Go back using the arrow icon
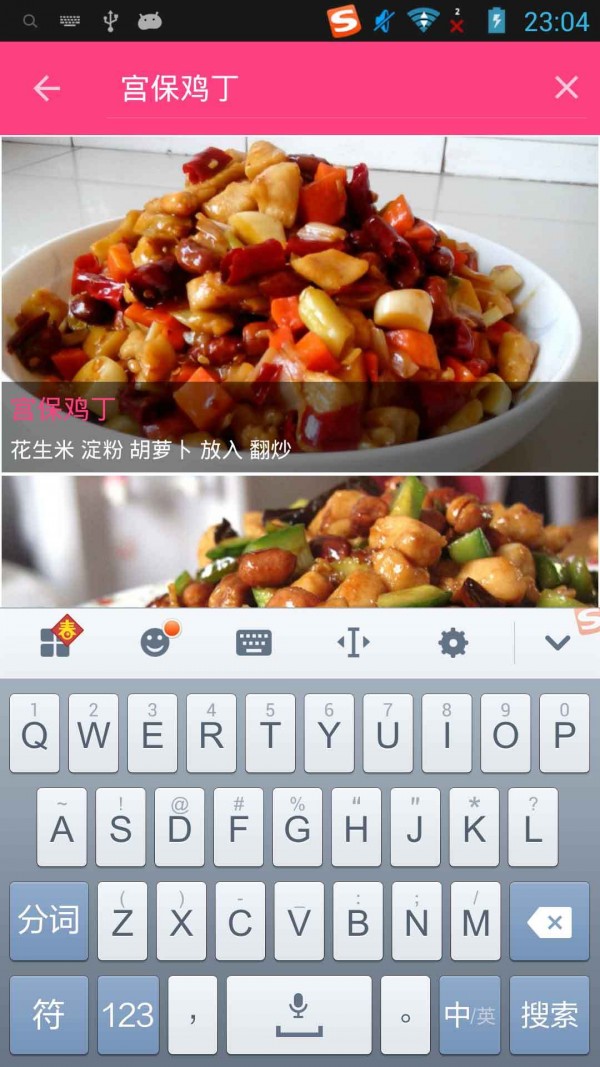Viewport: 600px width, 1067px height. 47,88
